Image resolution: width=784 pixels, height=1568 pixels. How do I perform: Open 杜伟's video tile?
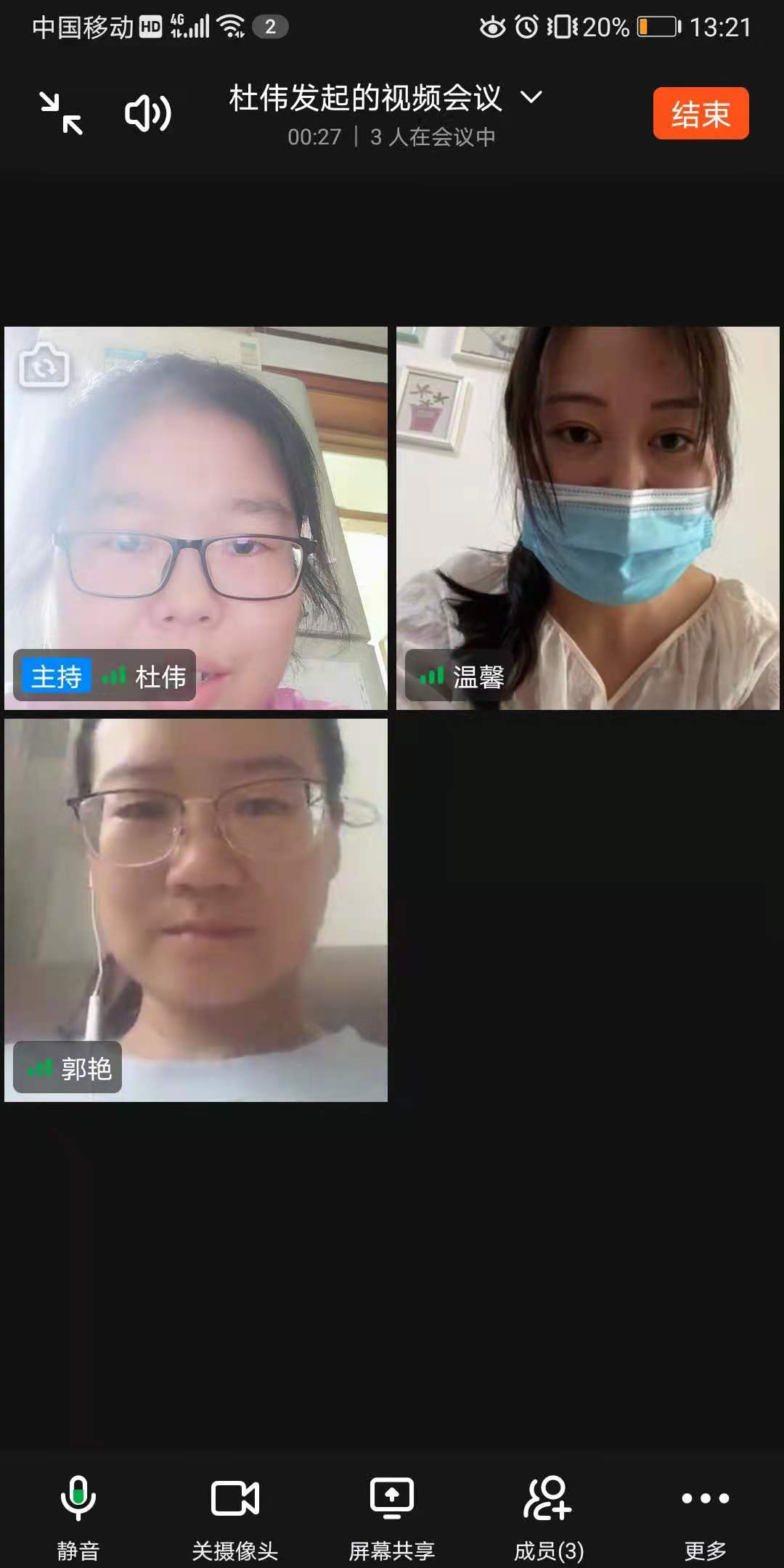coord(196,518)
